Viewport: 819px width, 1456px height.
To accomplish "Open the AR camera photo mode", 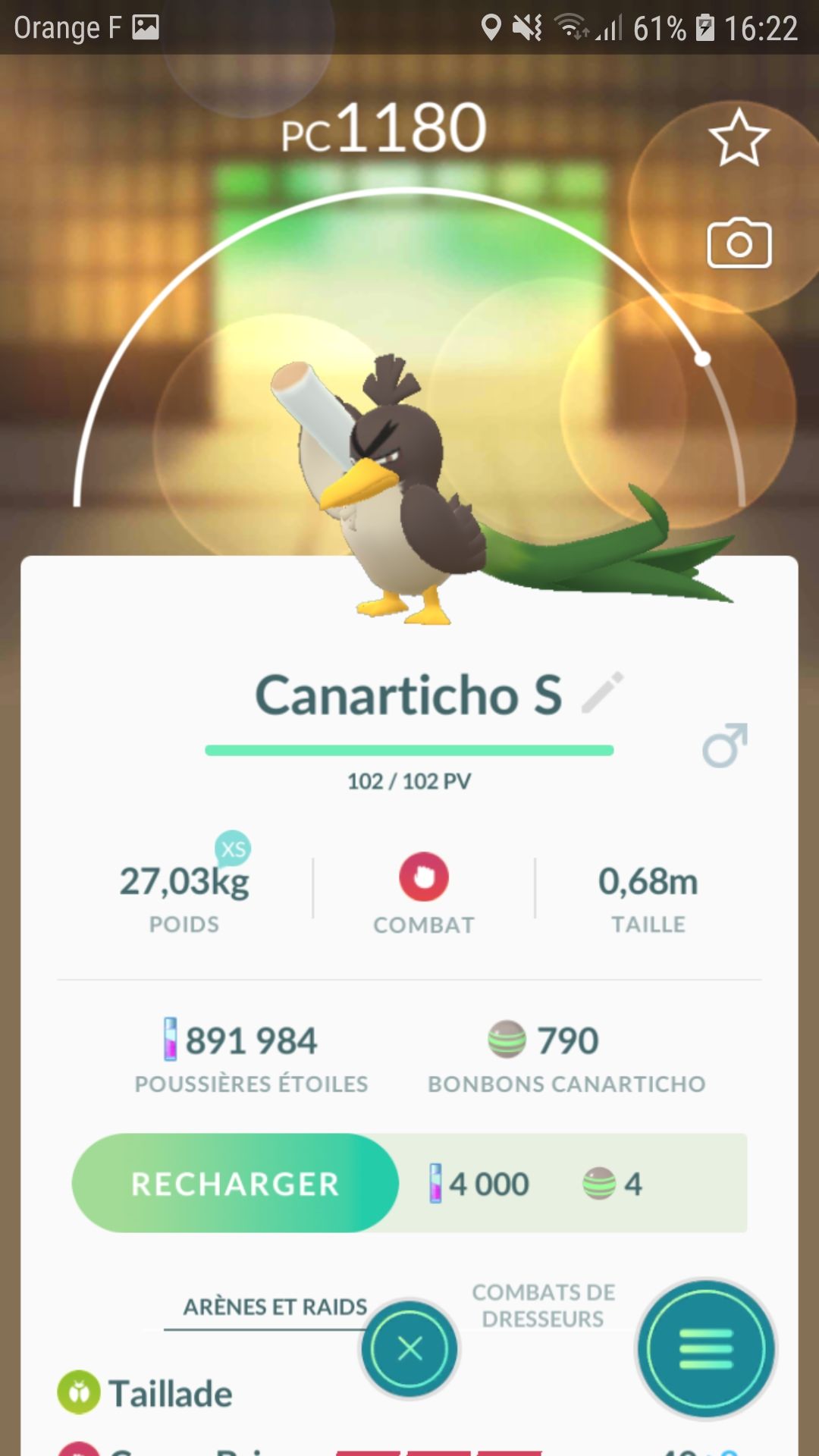I will pos(739,244).
